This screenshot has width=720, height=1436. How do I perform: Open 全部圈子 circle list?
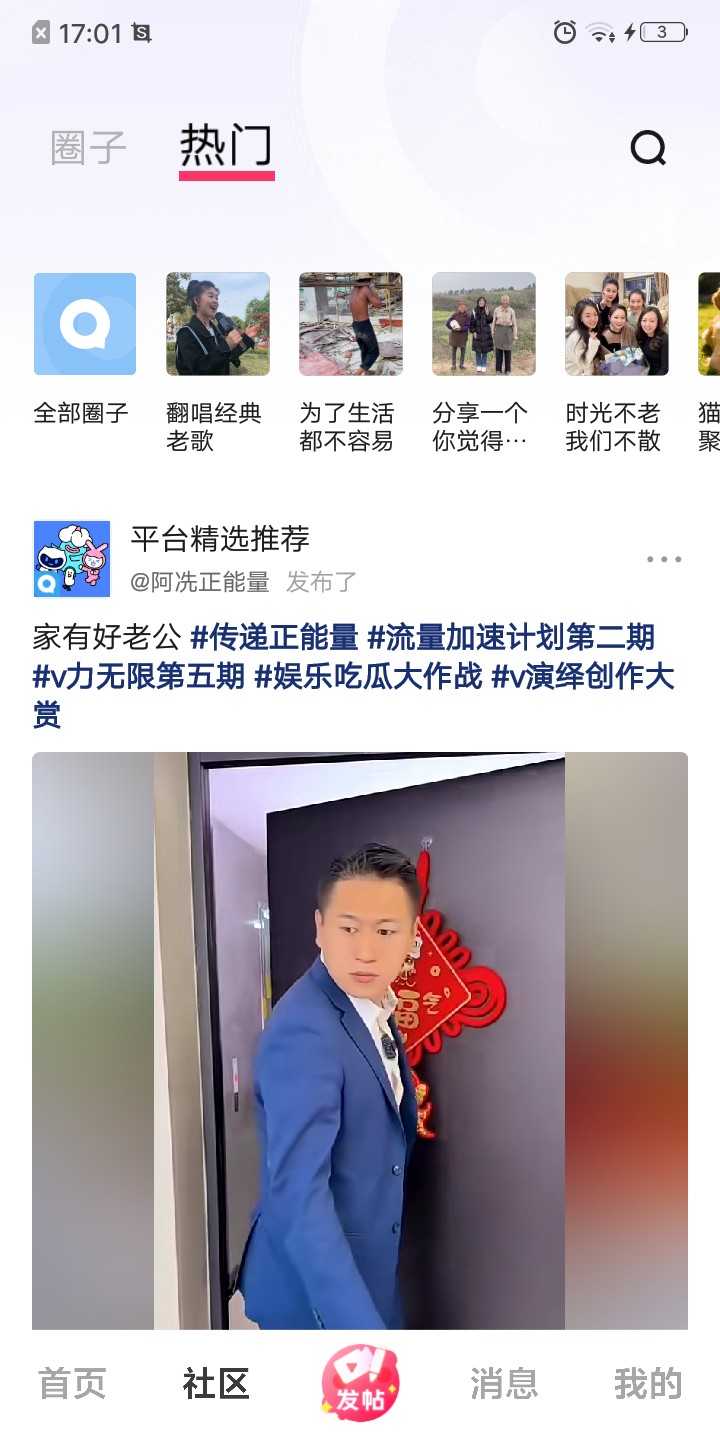coord(84,324)
